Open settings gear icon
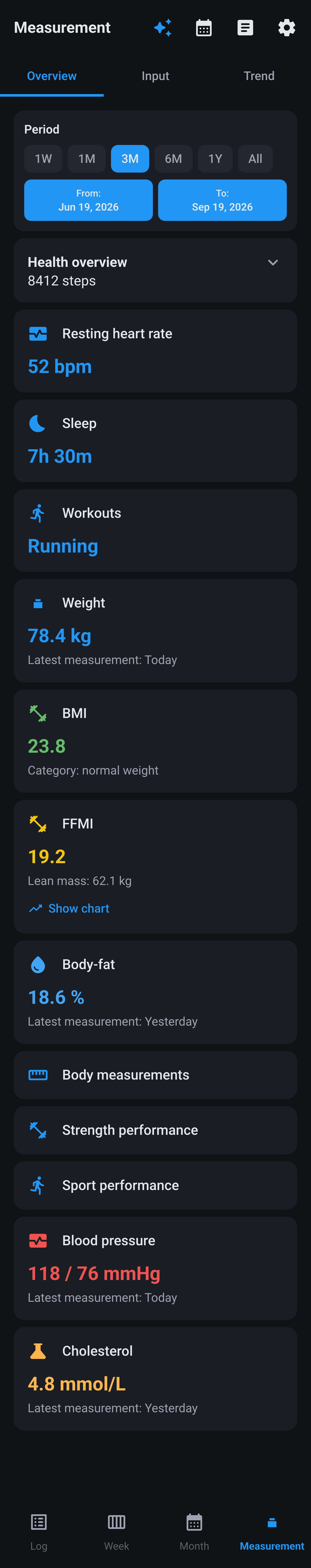The width and height of the screenshot is (311, 1568). [287, 27]
